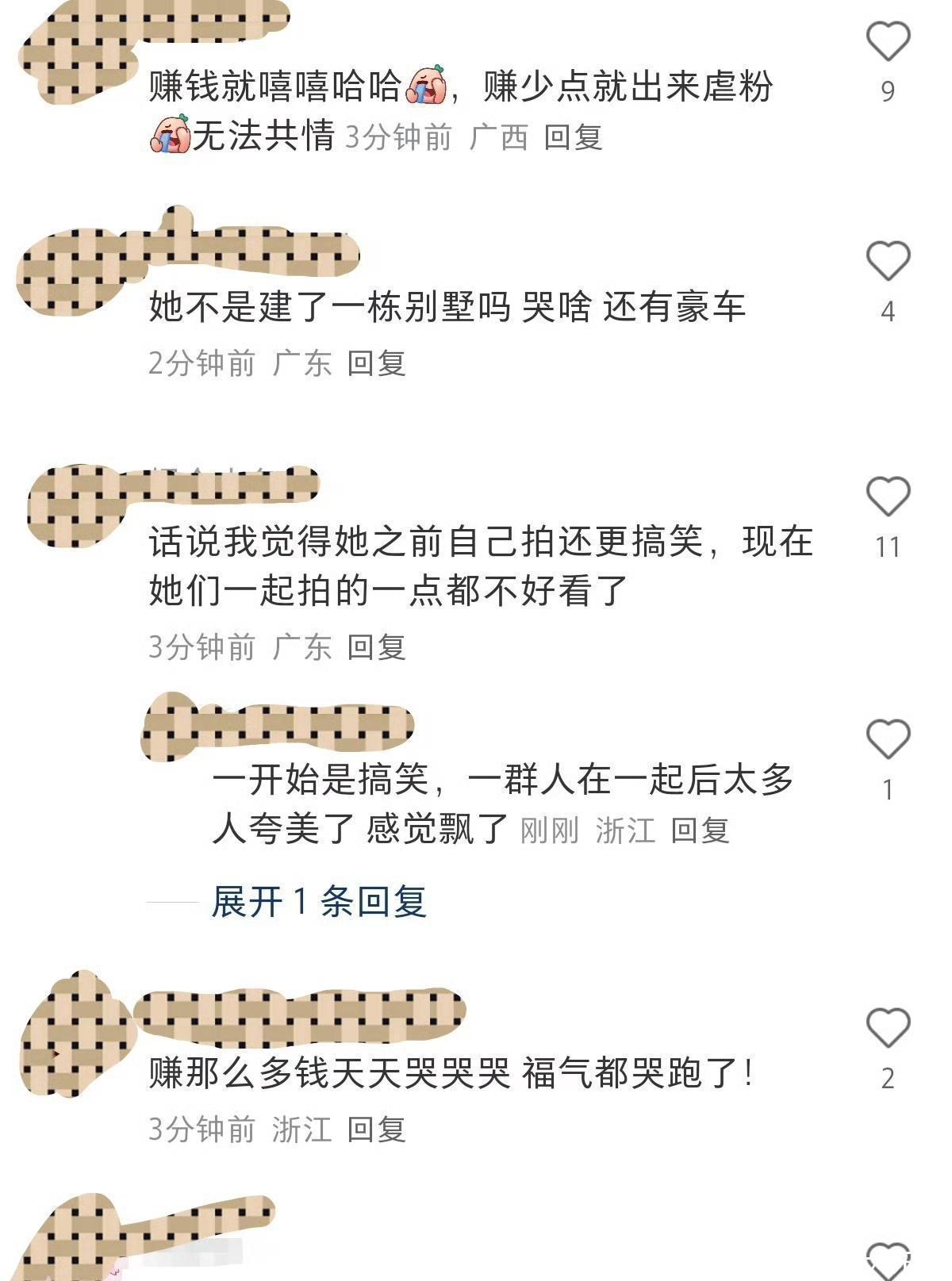Viewport: 952px width, 1281px height.
Task: Reply to the comment '她们一起拍的一点都不好看了'
Action: 376,647
